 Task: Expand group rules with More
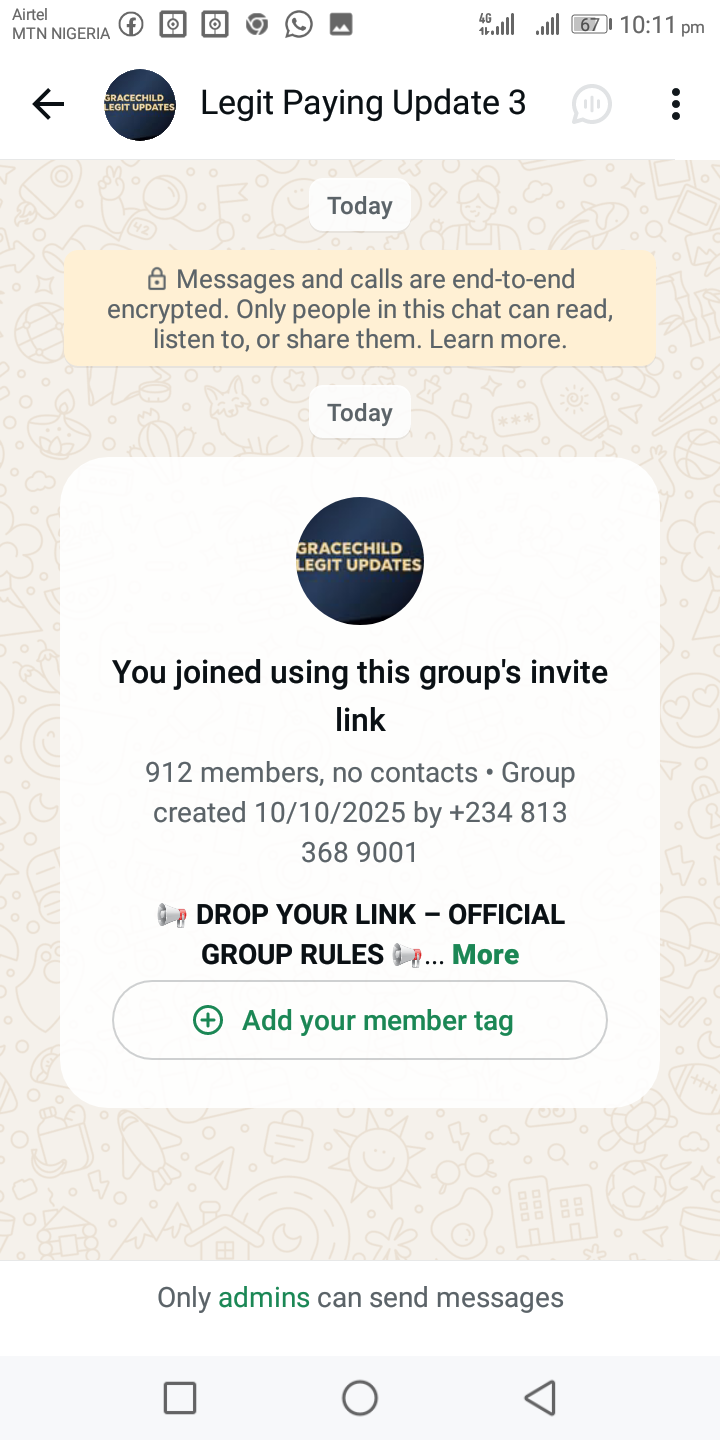(x=485, y=954)
